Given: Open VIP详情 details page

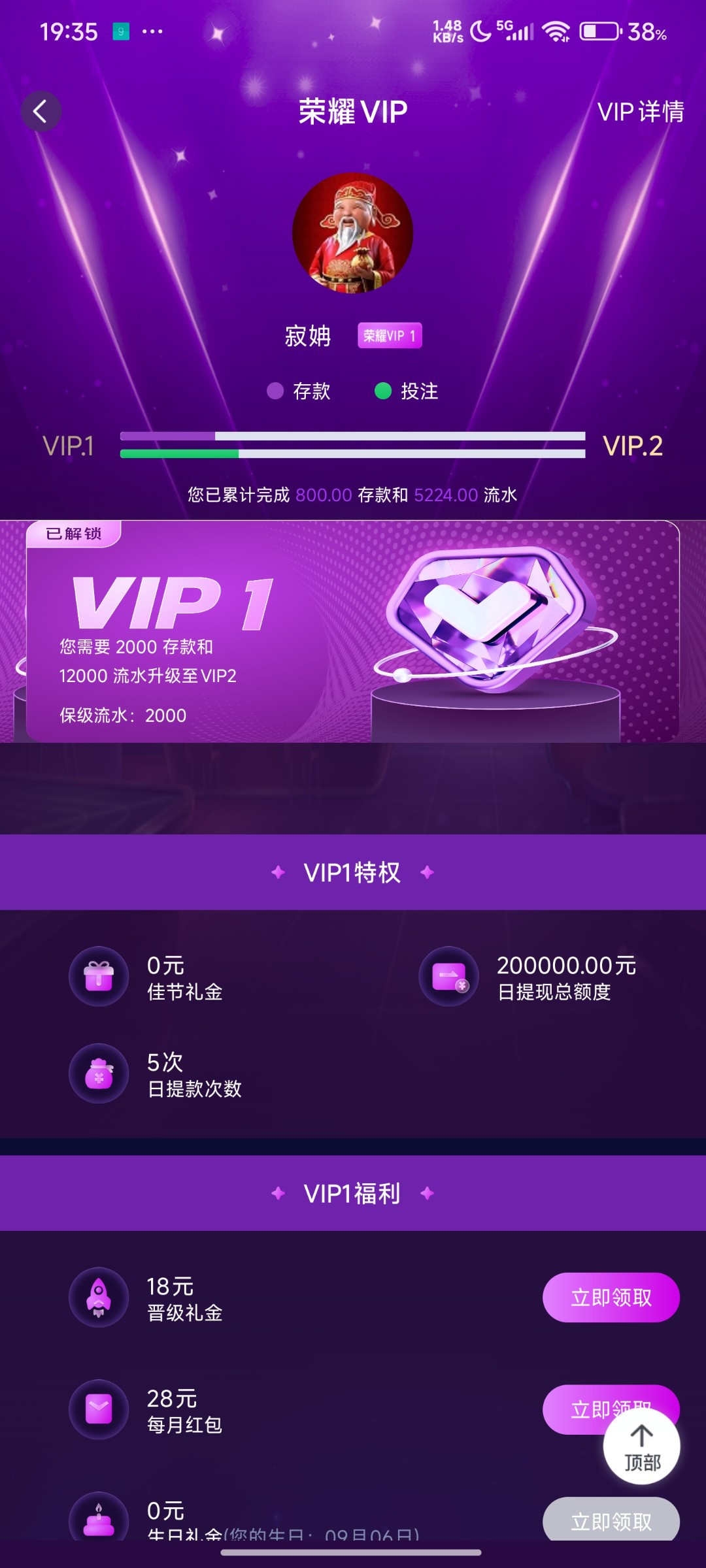Looking at the screenshot, I should (x=640, y=112).
